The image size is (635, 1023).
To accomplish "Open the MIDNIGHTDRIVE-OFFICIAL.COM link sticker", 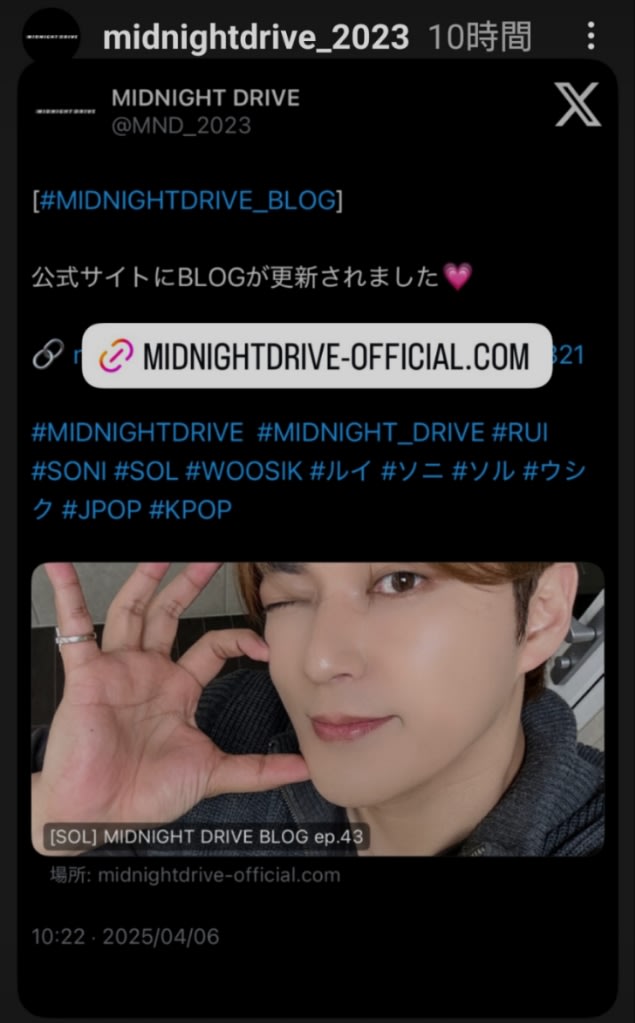I will pyautogui.click(x=317, y=355).
